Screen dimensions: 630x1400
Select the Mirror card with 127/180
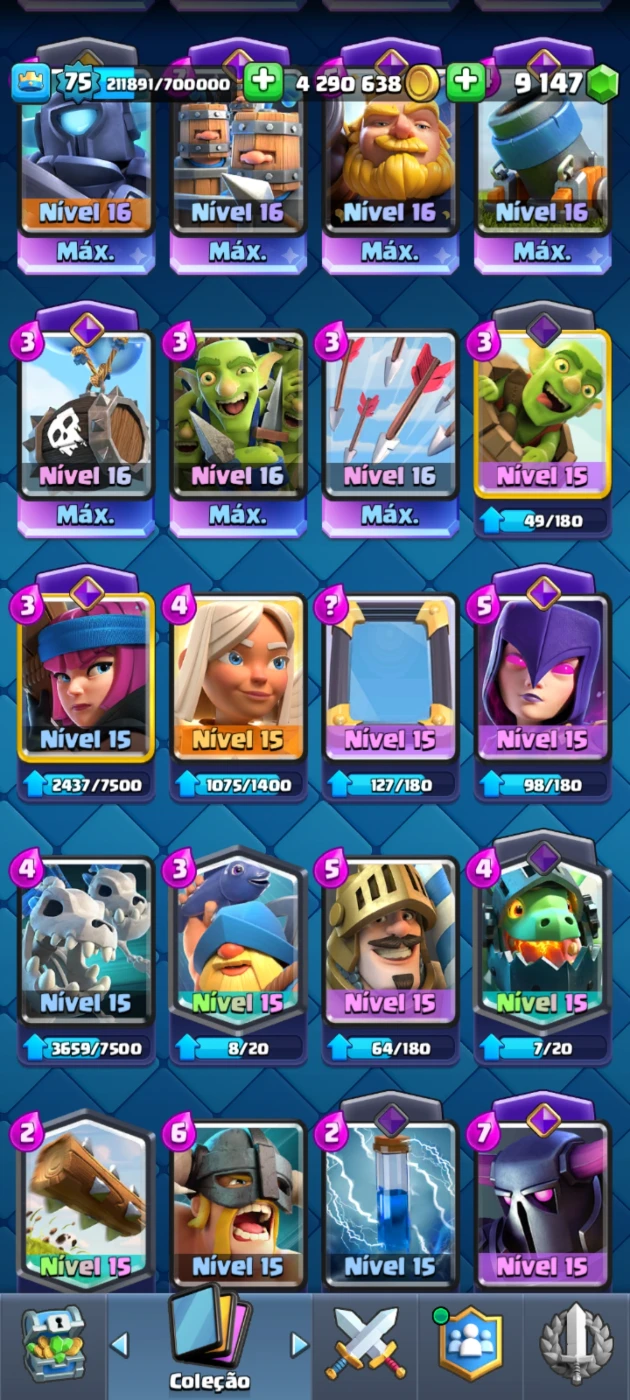(390, 678)
